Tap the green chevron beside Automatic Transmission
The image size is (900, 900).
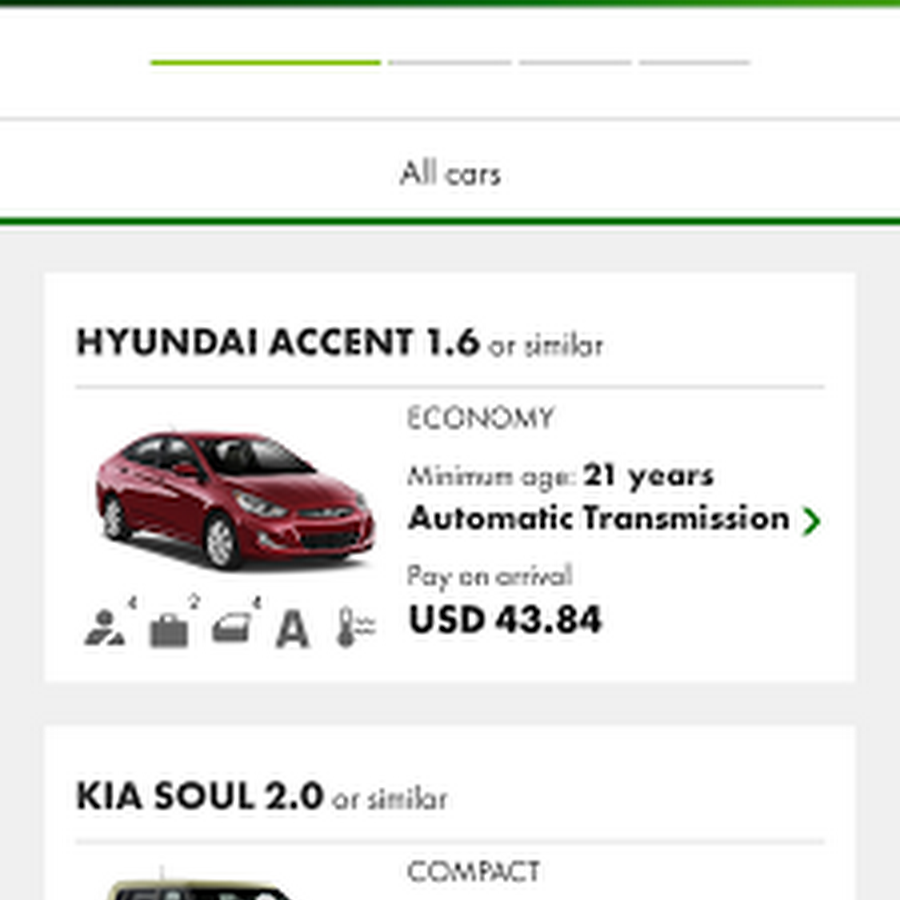coord(811,521)
